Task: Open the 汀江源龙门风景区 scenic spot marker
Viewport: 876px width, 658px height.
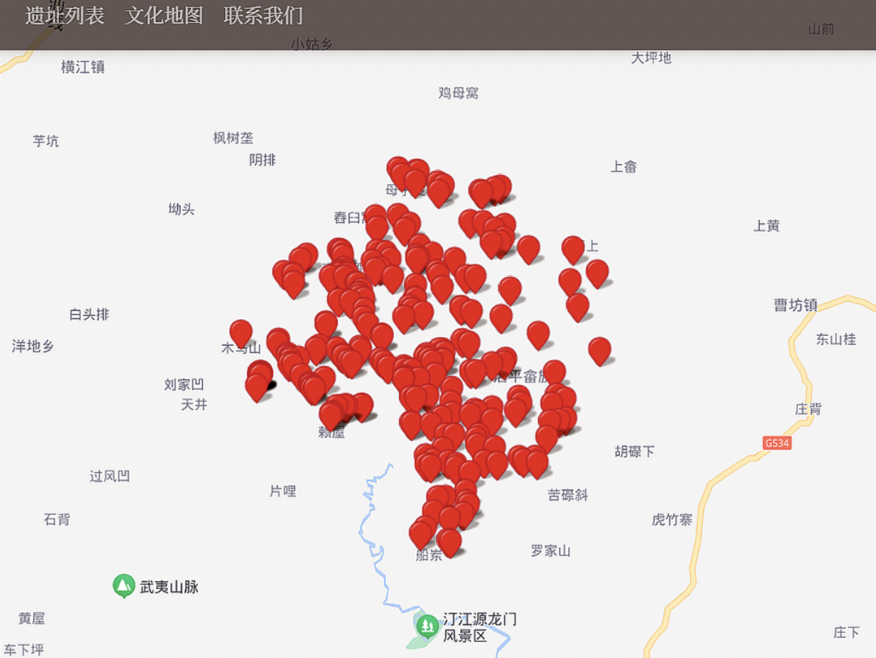Action: point(427,626)
